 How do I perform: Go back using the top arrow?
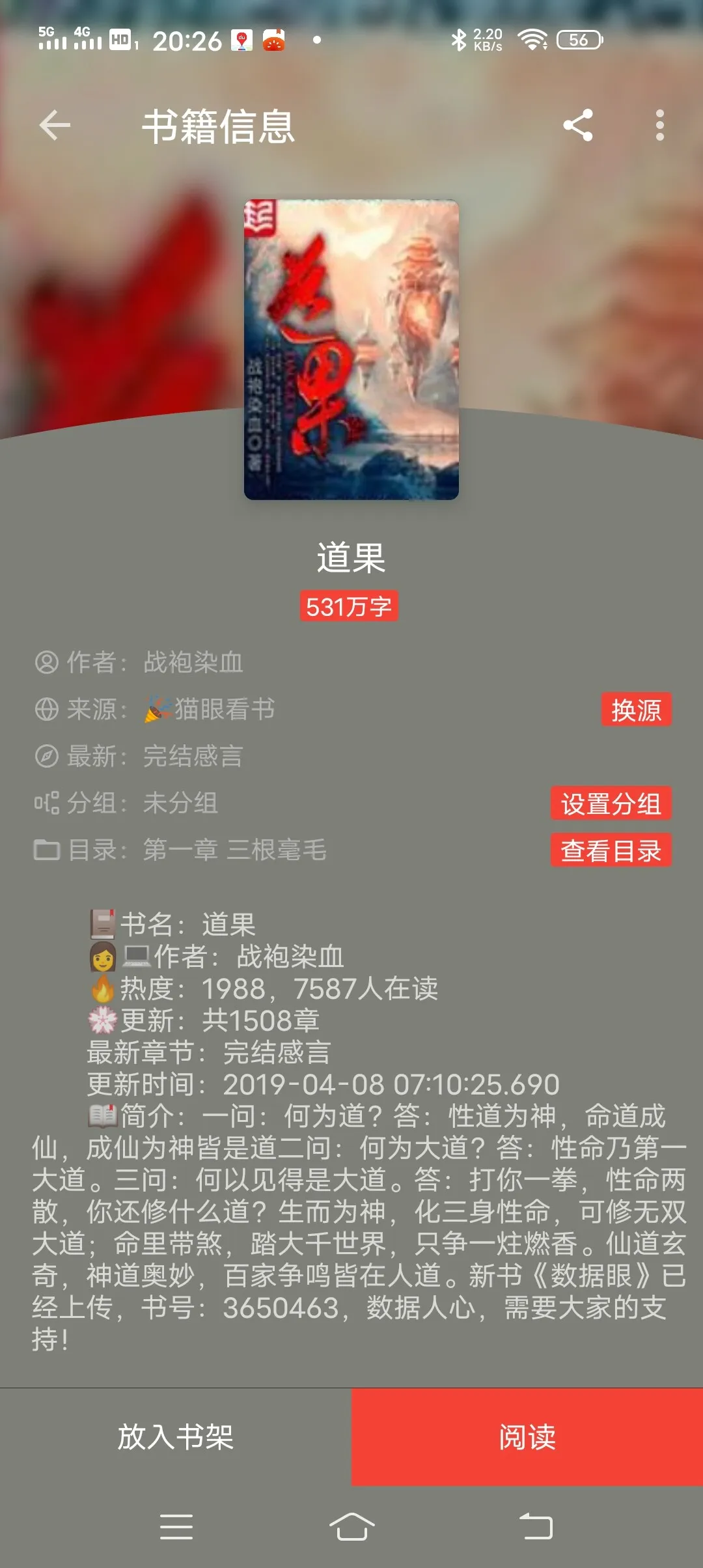(x=55, y=125)
